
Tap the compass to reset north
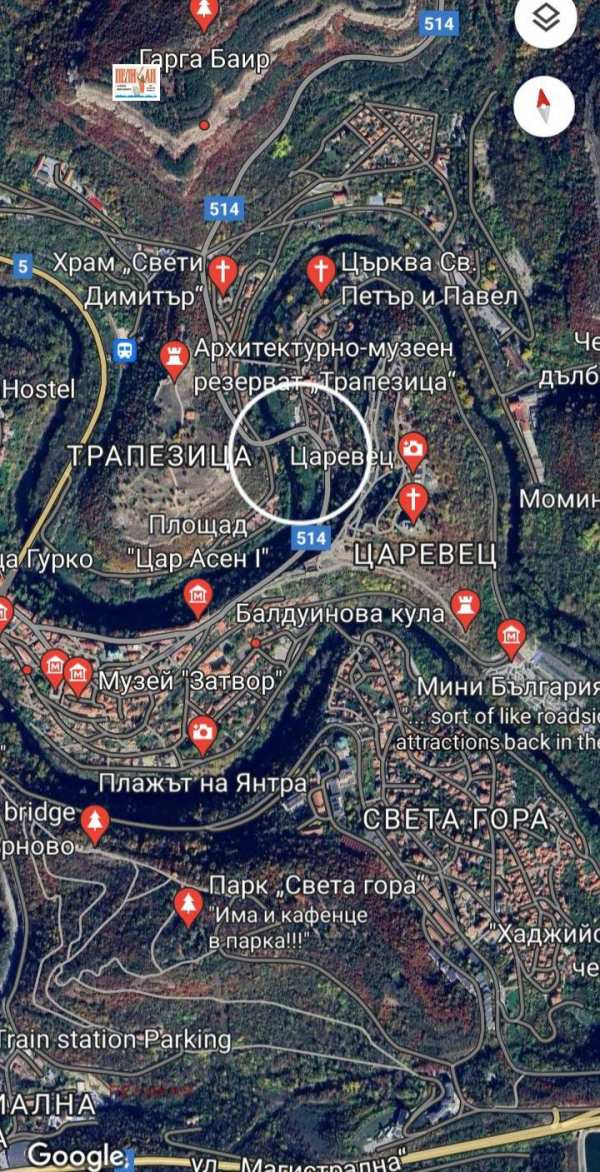pyautogui.click(x=545, y=104)
